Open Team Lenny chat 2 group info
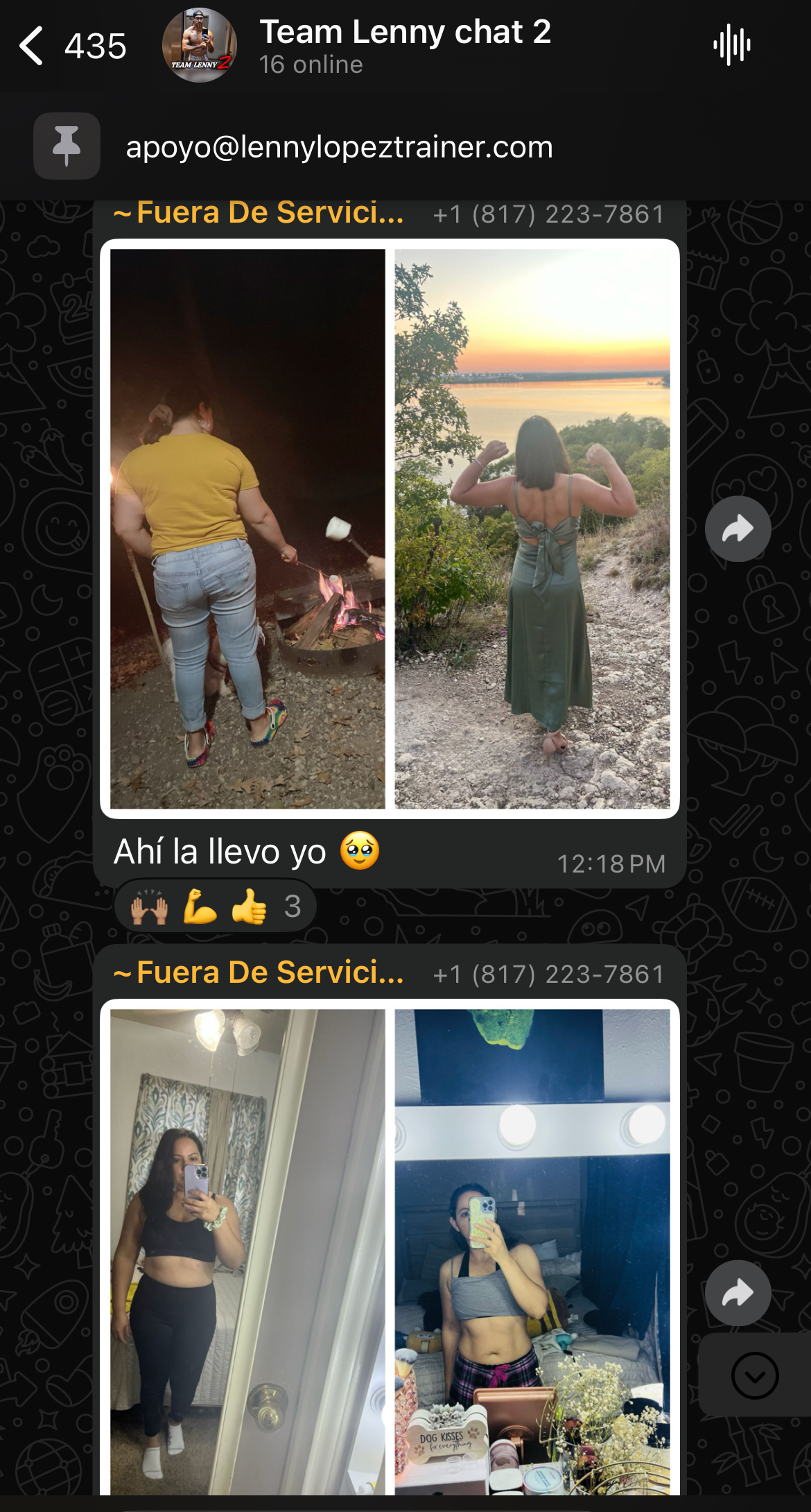The height and width of the screenshot is (1512, 811). (404, 45)
